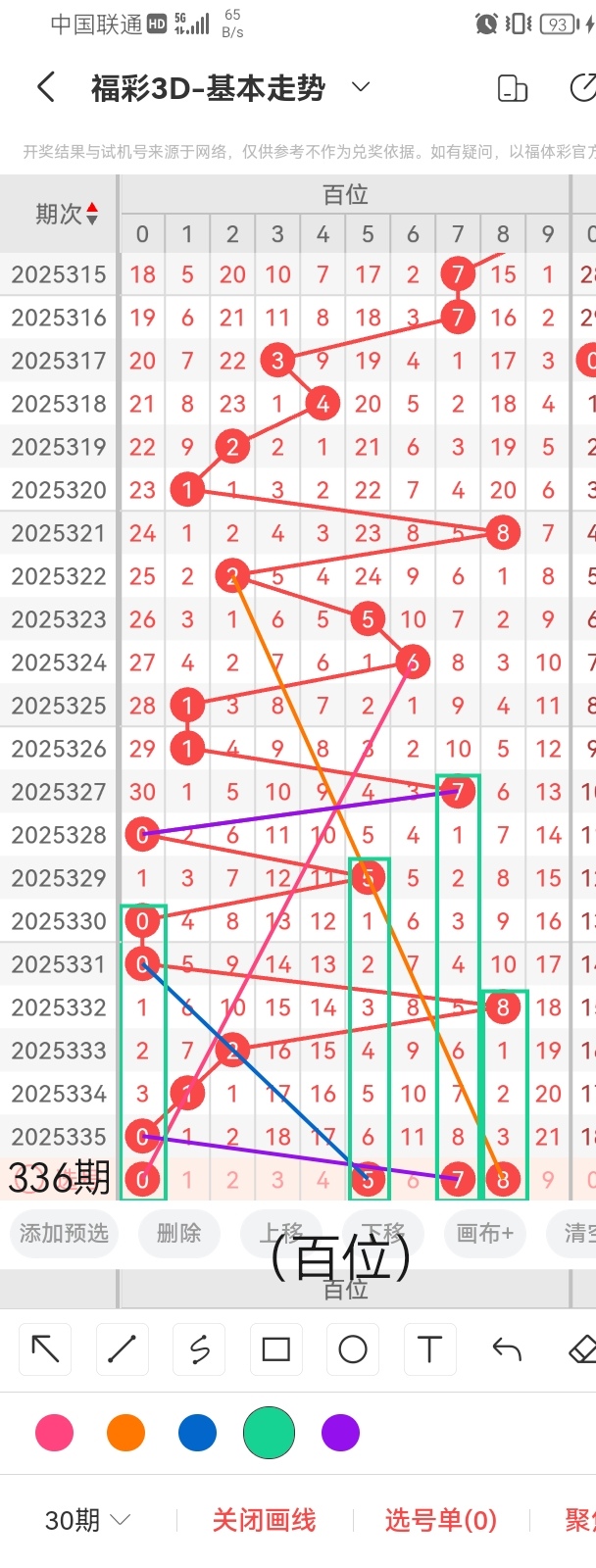Tap 删除 button
Screen dimensions: 596x1568
pyautogui.click(x=178, y=1233)
